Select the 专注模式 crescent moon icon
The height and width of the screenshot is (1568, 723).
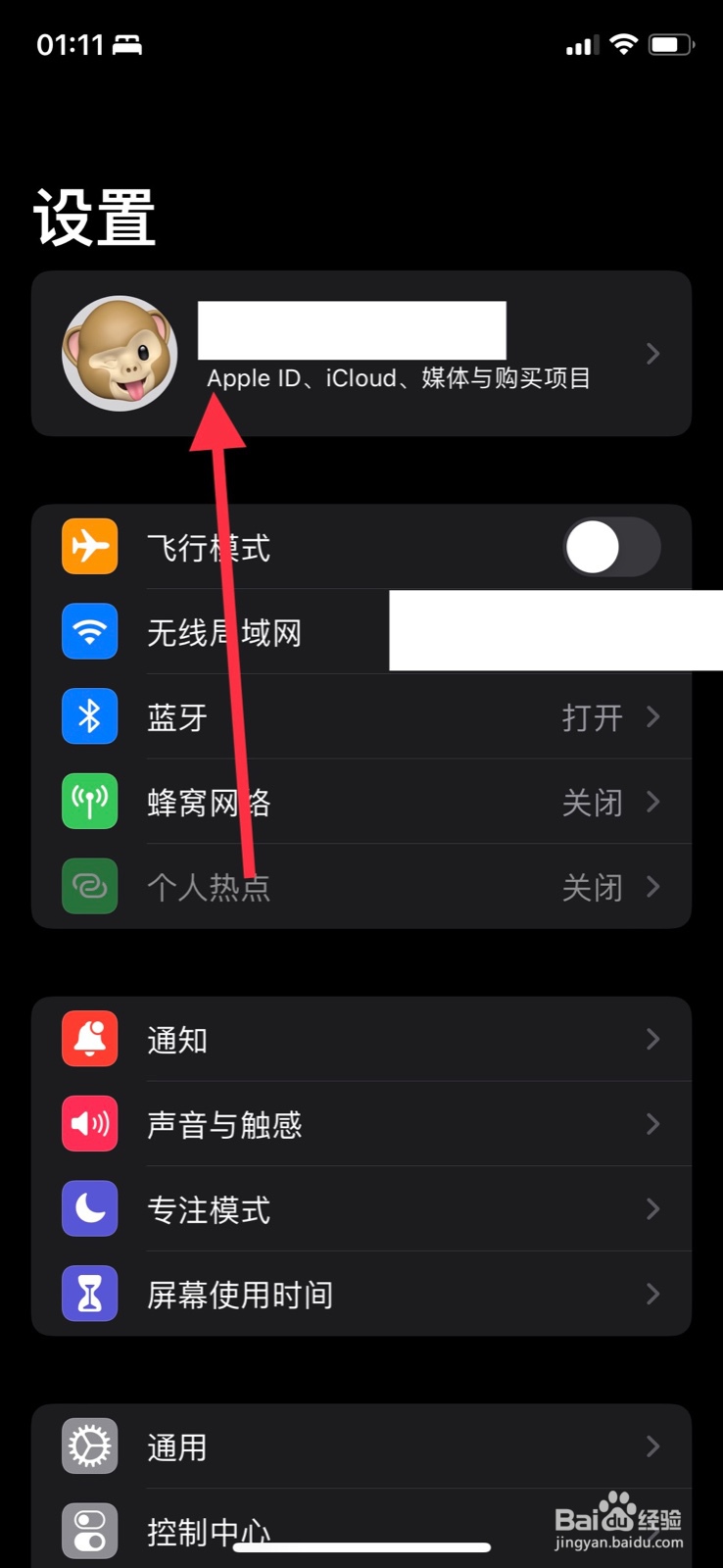(88, 1208)
